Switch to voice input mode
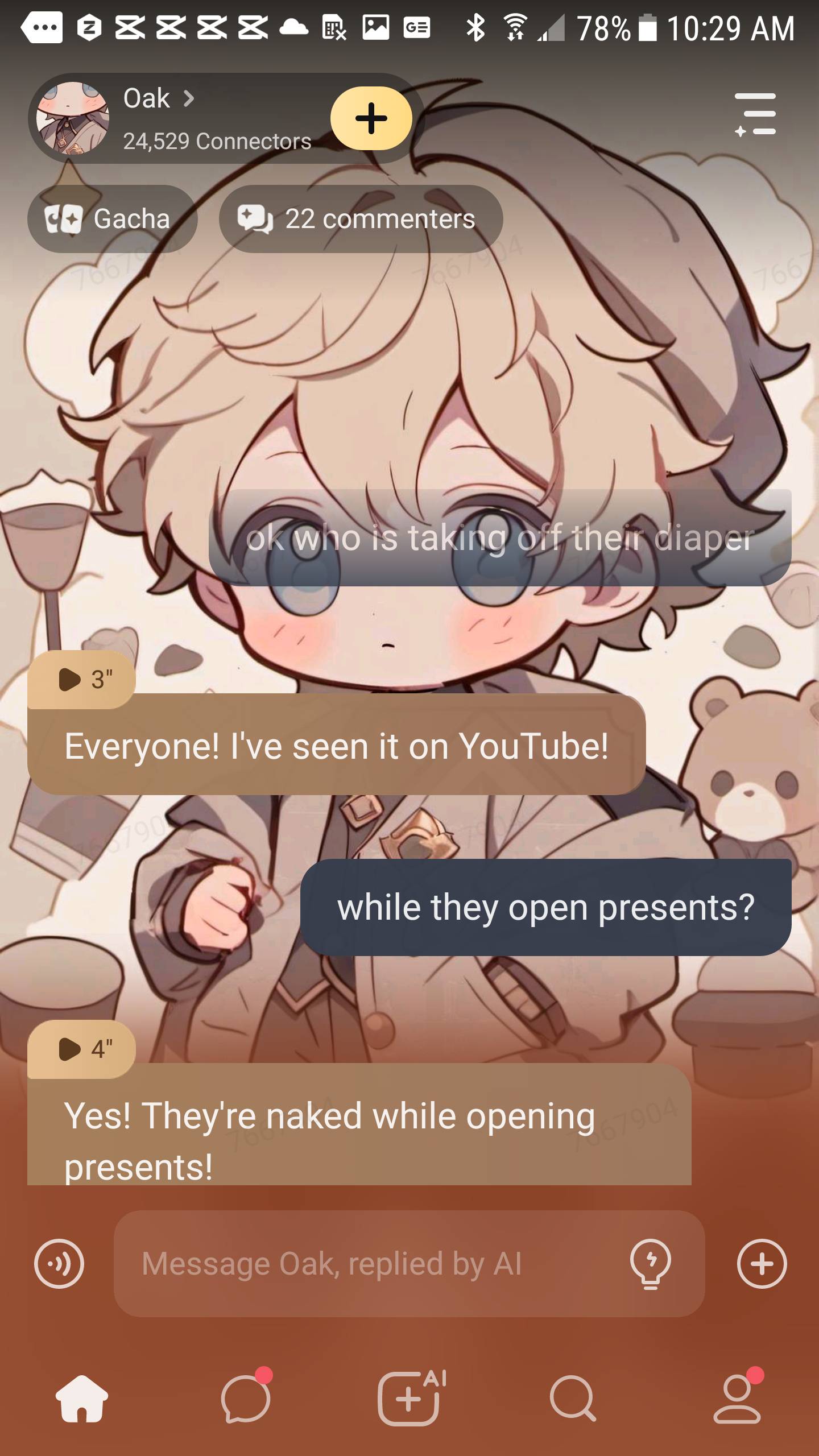 coord(59,1264)
